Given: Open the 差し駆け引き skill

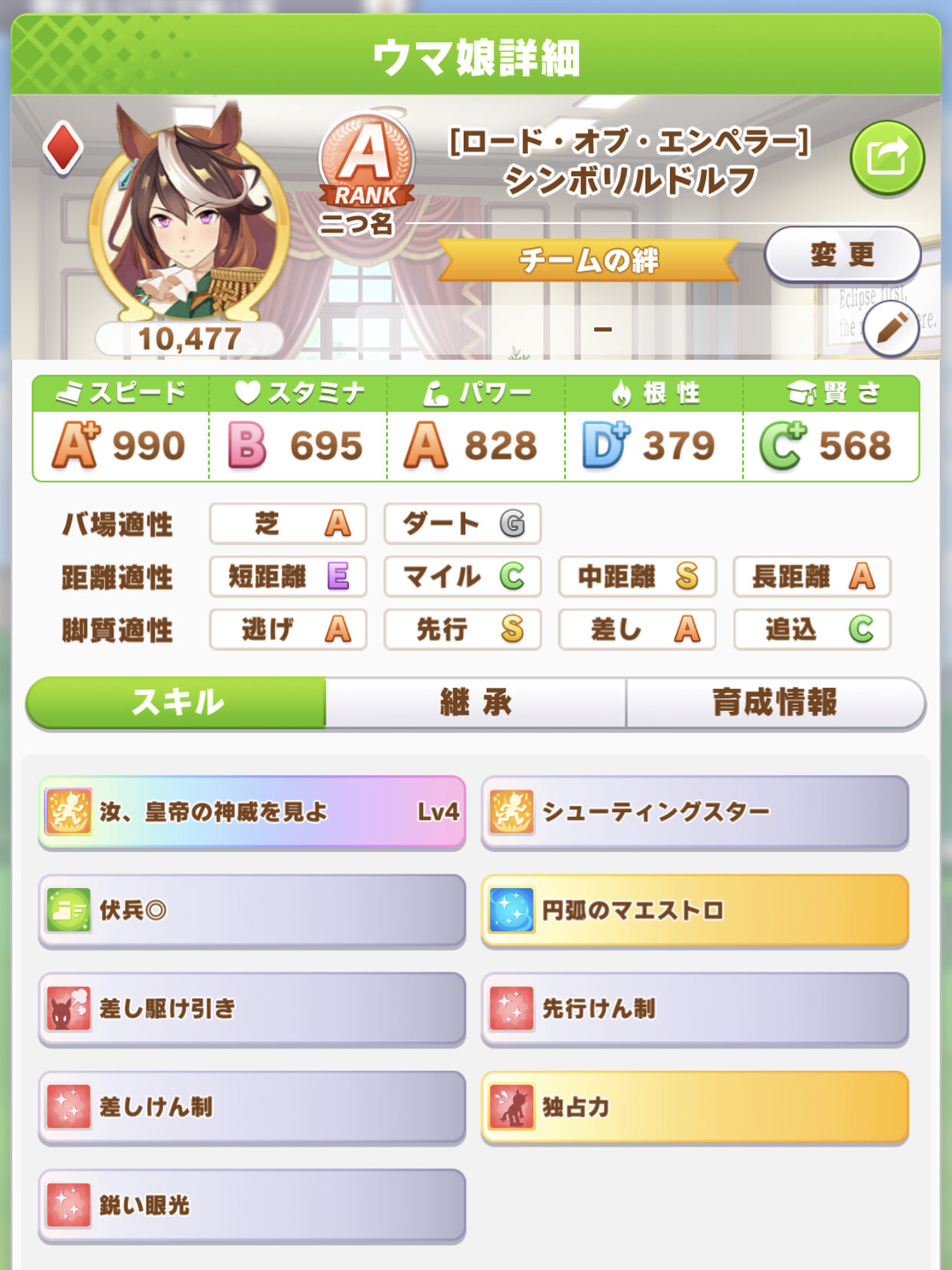Looking at the screenshot, I should (x=252, y=1008).
